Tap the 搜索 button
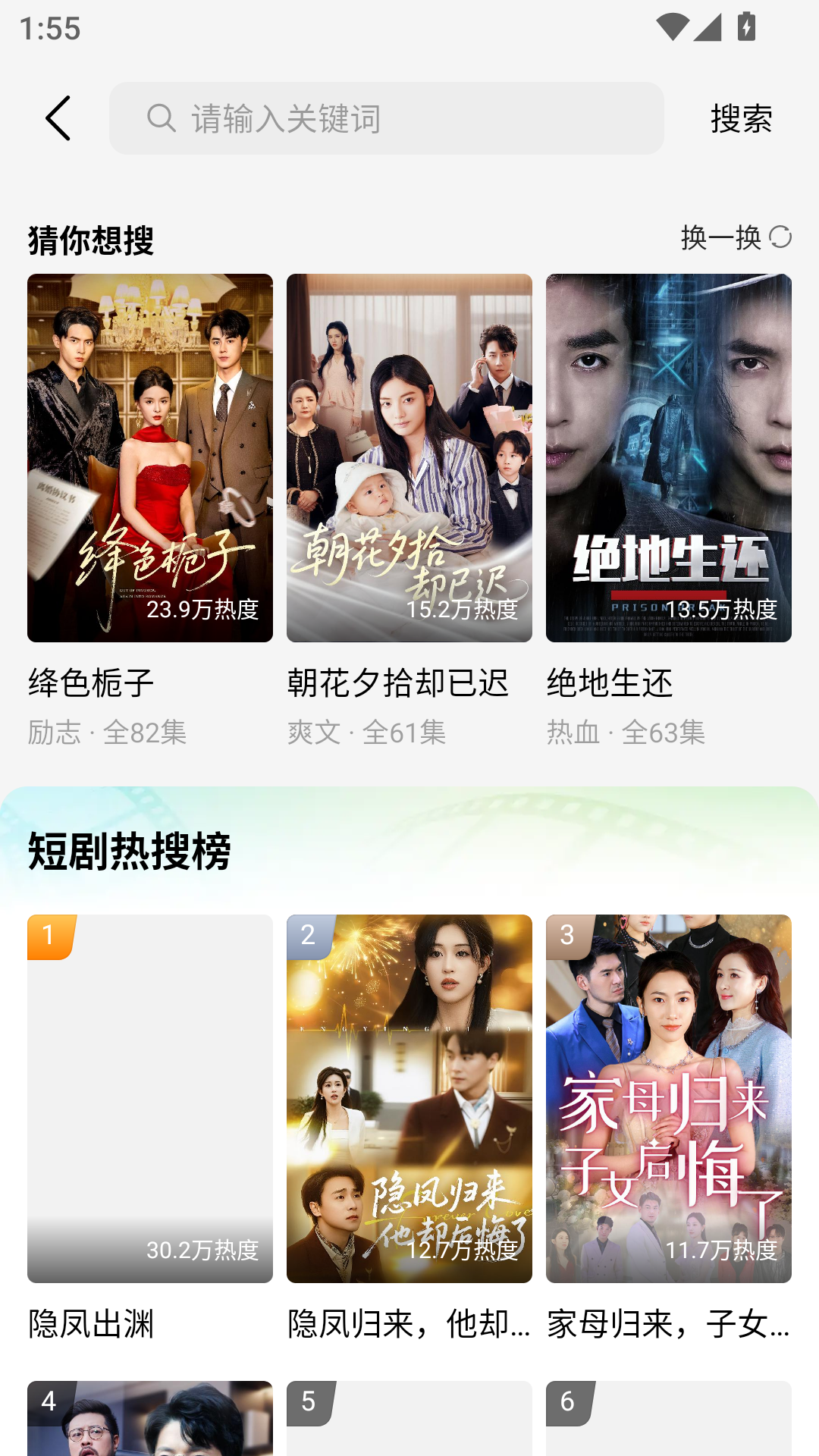The image size is (819, 1456). pos(741,118)
